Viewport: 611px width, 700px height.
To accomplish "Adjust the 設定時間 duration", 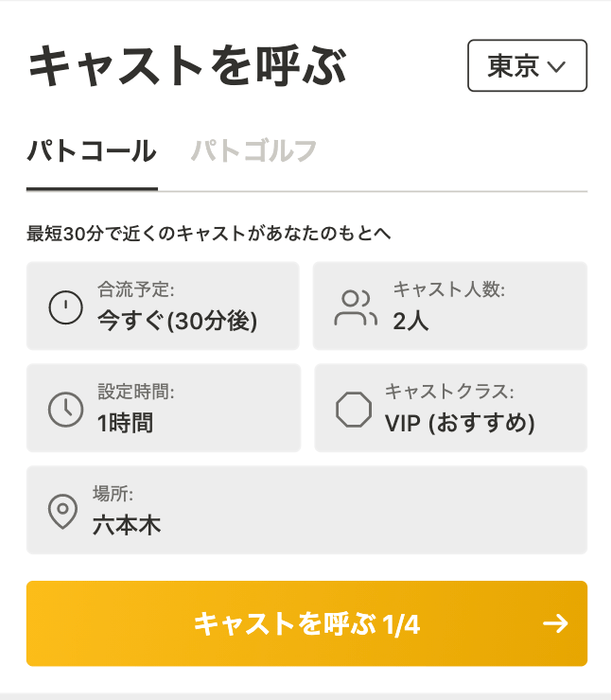I will [163, 408].
